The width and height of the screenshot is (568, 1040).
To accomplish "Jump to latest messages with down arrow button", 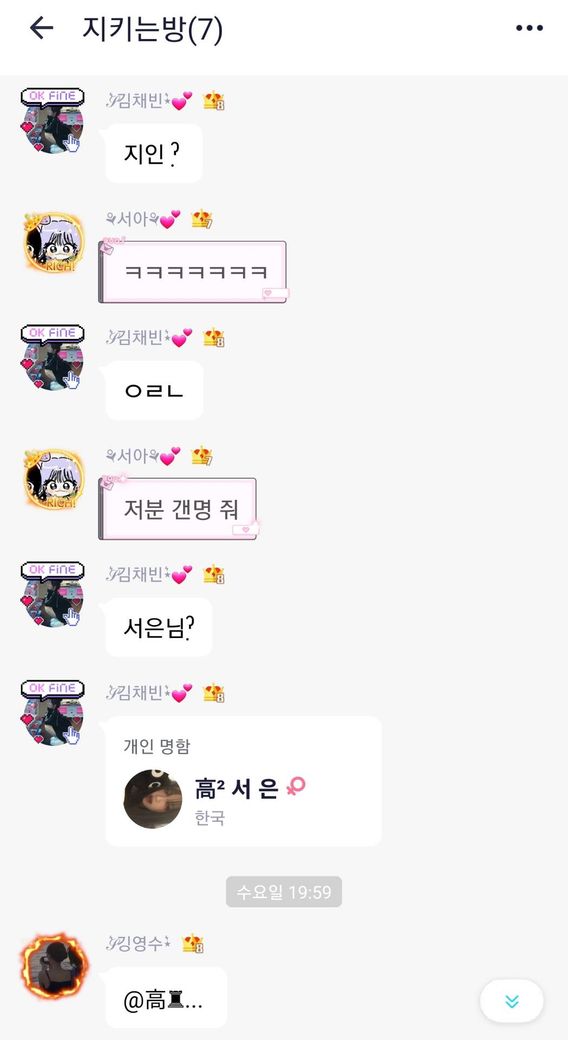I will pos(512,1001).
